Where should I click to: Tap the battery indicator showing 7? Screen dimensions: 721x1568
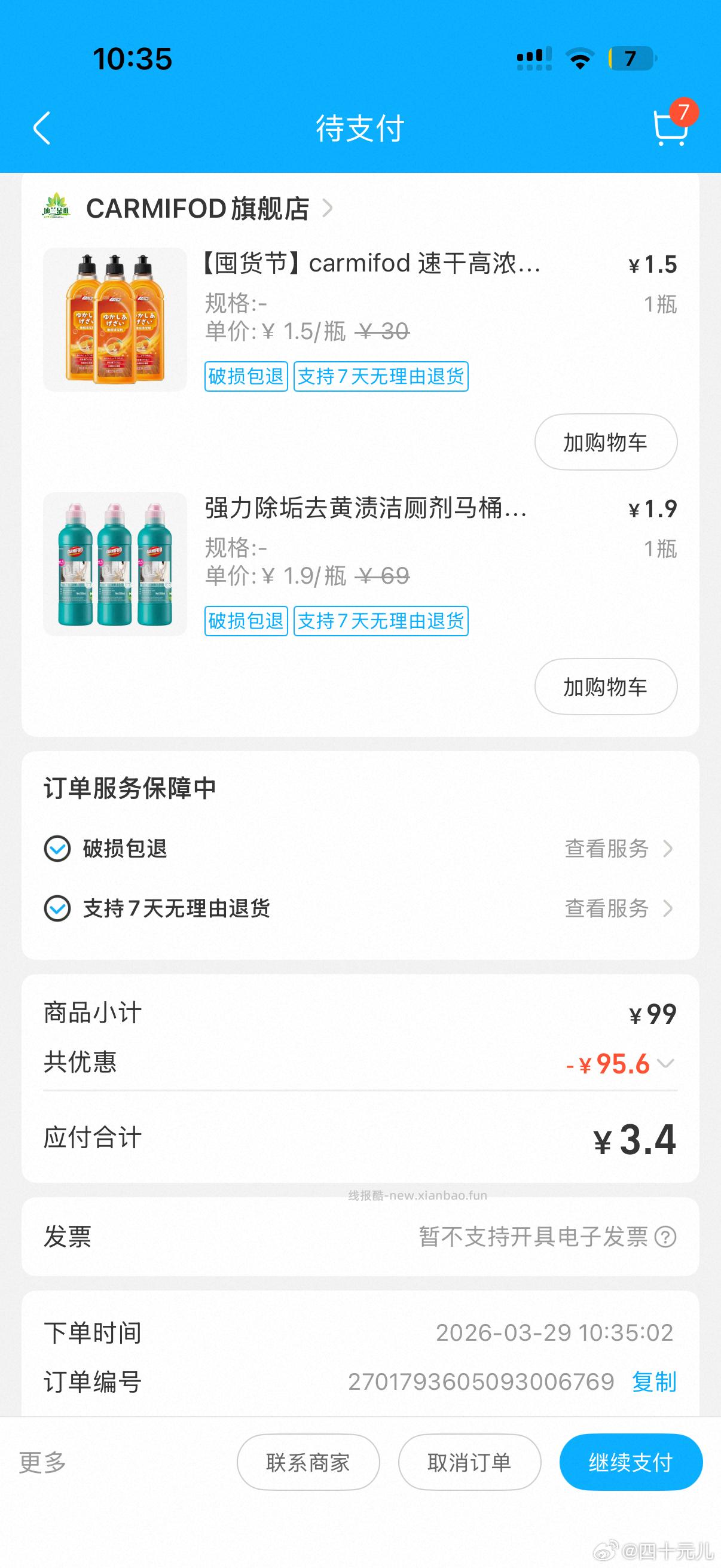point(631,58)
